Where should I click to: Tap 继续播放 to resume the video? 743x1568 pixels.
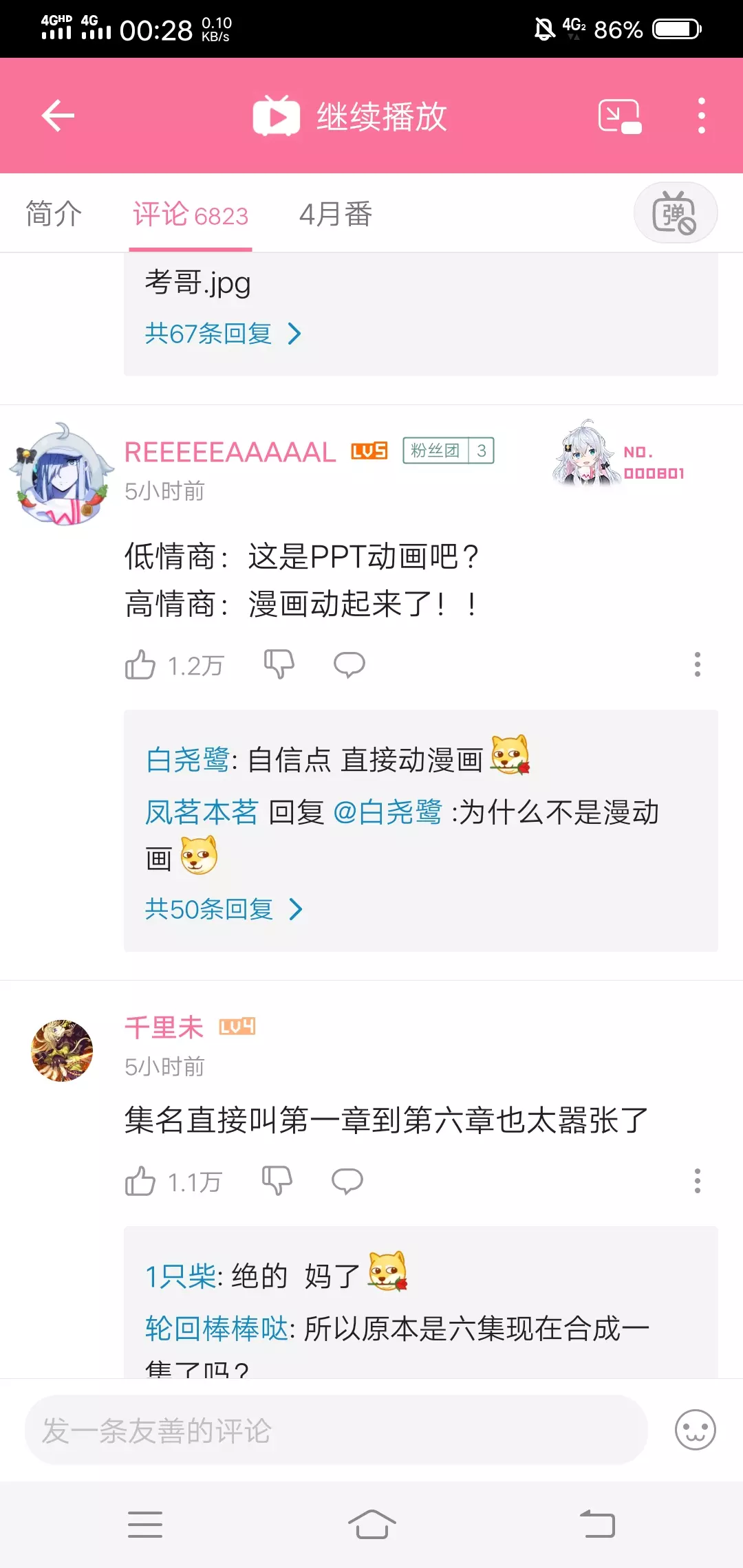click(351, 116)
